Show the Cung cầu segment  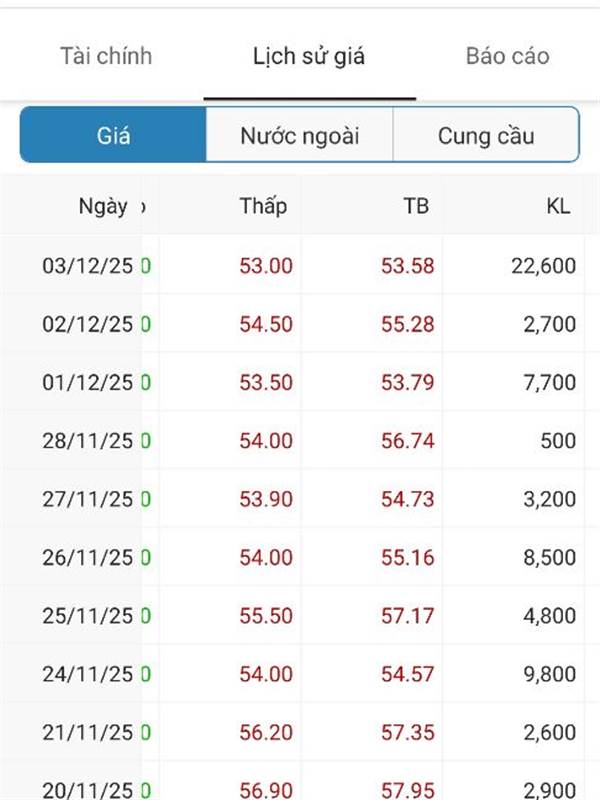(x=486, y=135)
